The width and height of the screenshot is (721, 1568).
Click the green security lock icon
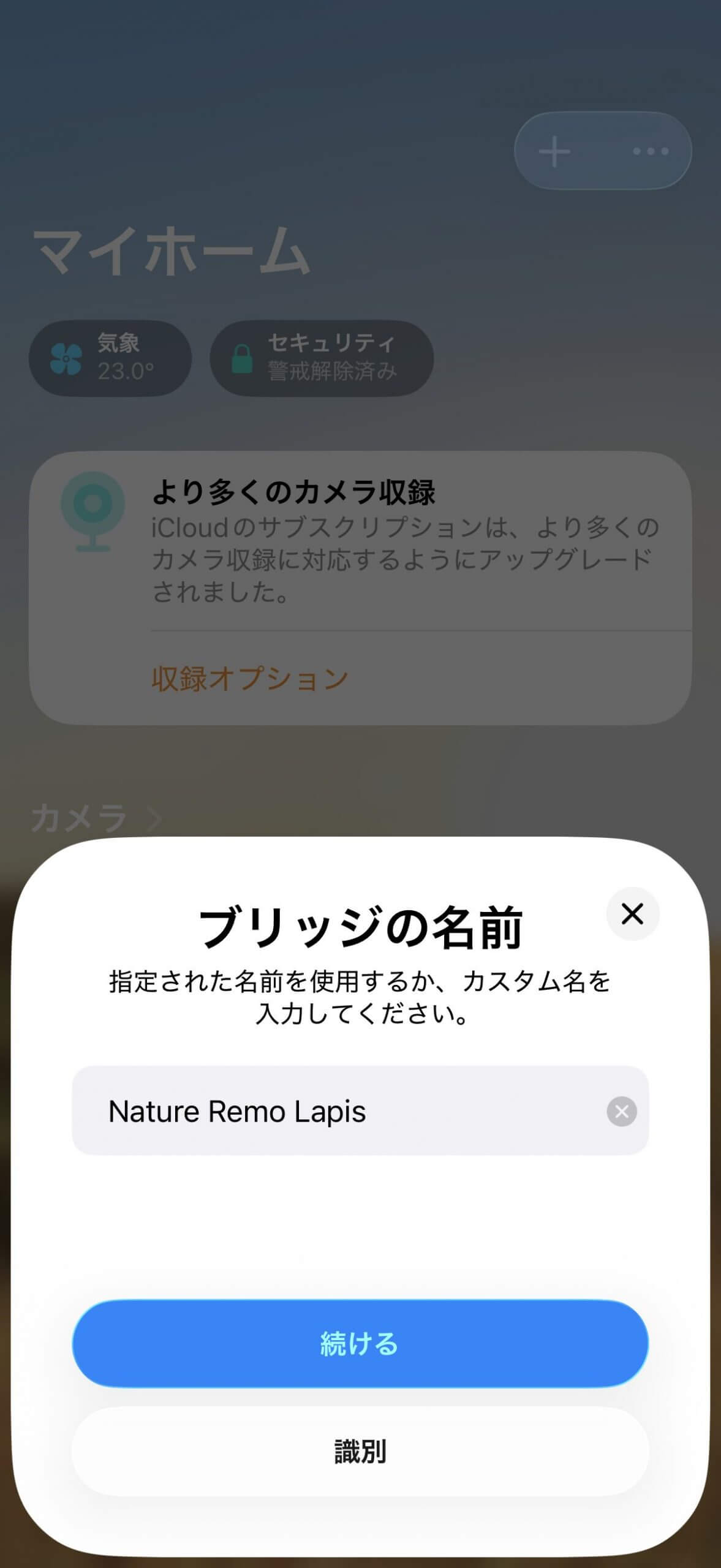[242, 358]
